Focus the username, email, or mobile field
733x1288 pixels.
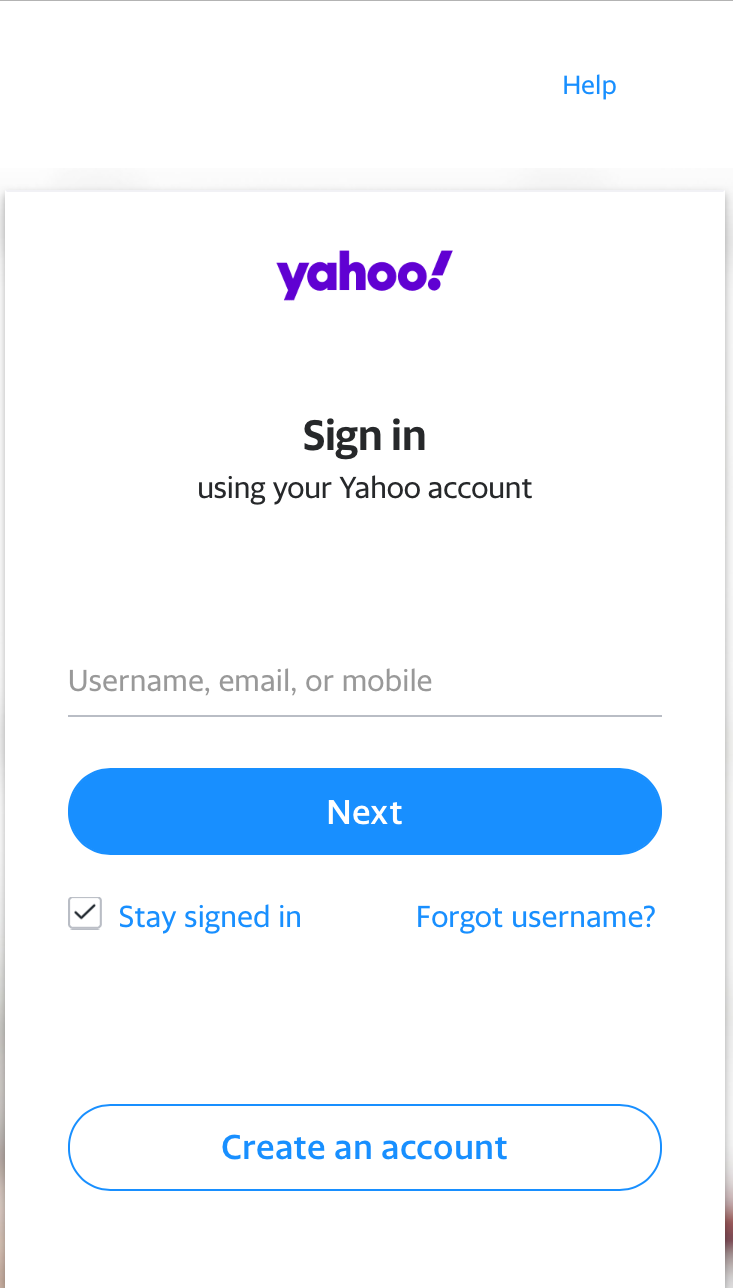point(364,682)
